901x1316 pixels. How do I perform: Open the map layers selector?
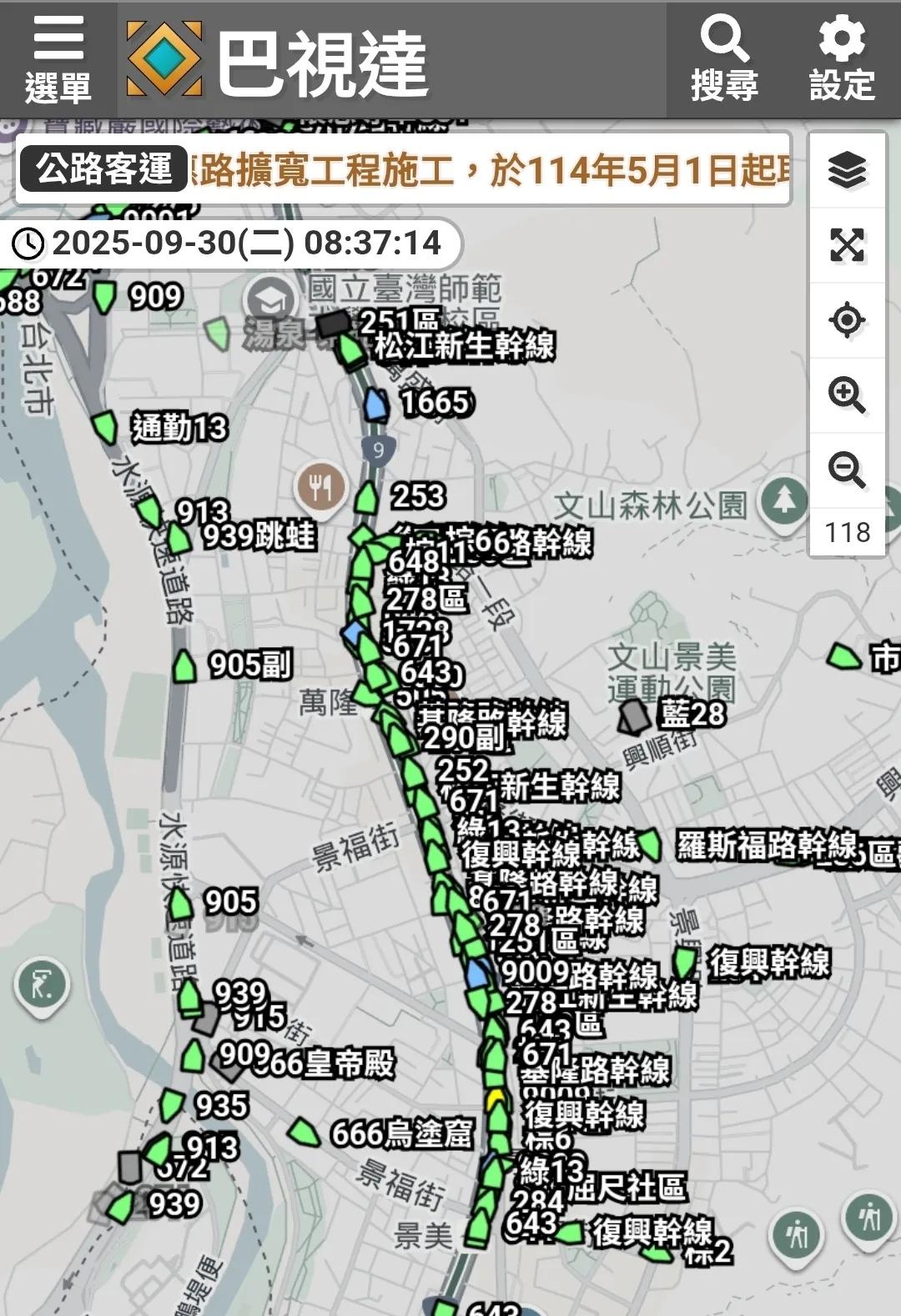(x=847, y=171)
